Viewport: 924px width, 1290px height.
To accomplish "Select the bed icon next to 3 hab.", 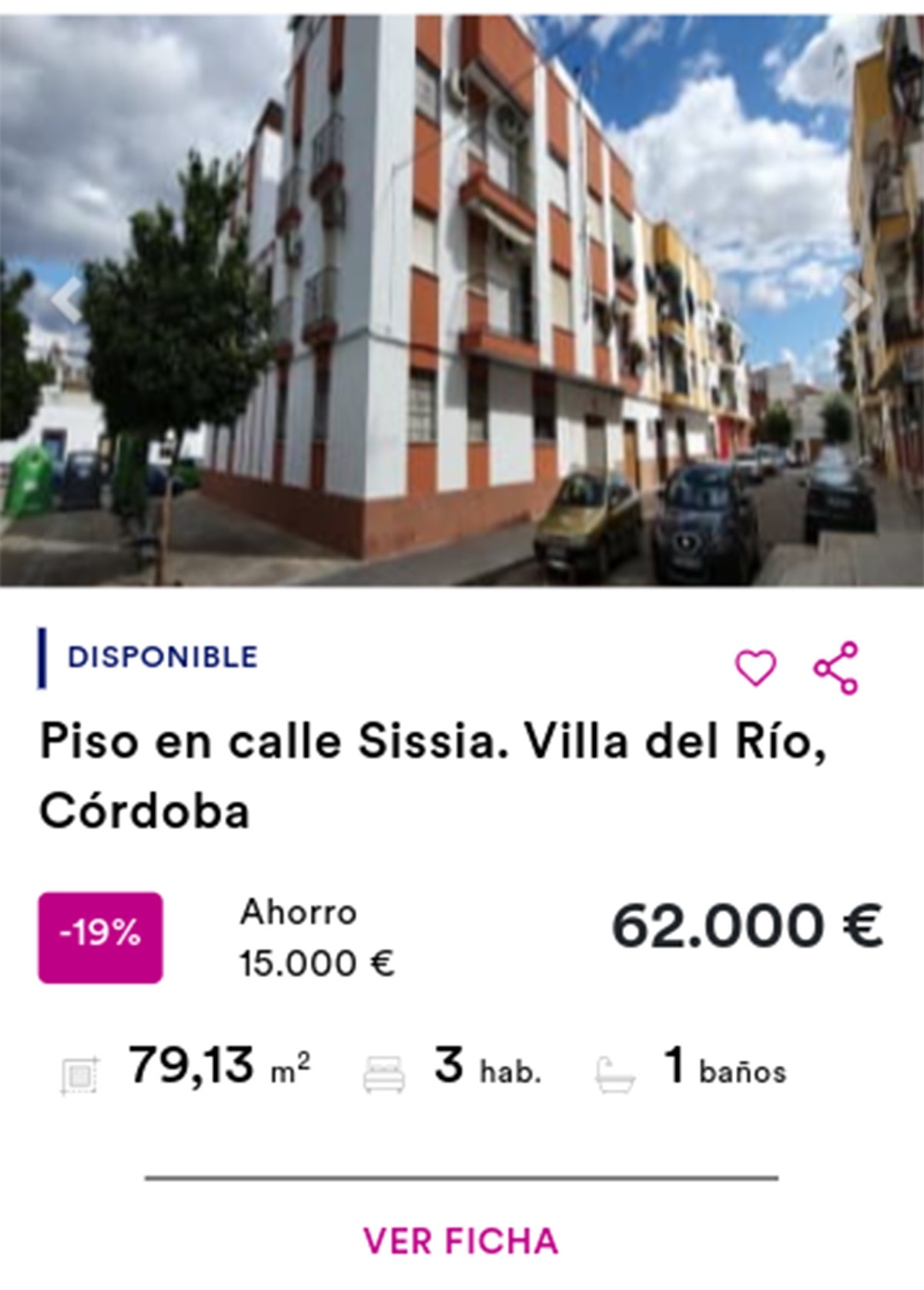I will point(383,1073).
